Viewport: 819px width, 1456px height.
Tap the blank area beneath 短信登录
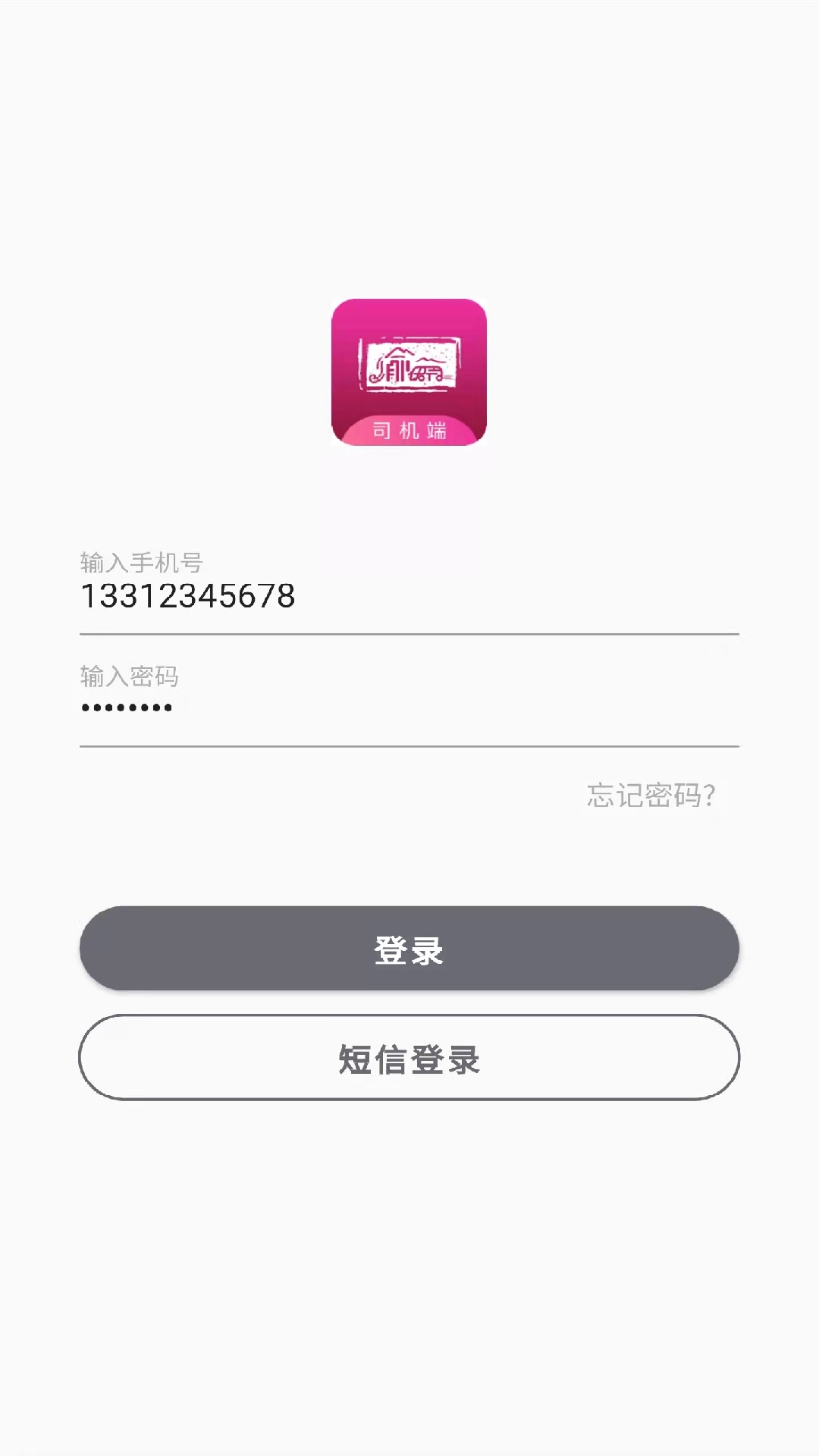pos(409,1213)
